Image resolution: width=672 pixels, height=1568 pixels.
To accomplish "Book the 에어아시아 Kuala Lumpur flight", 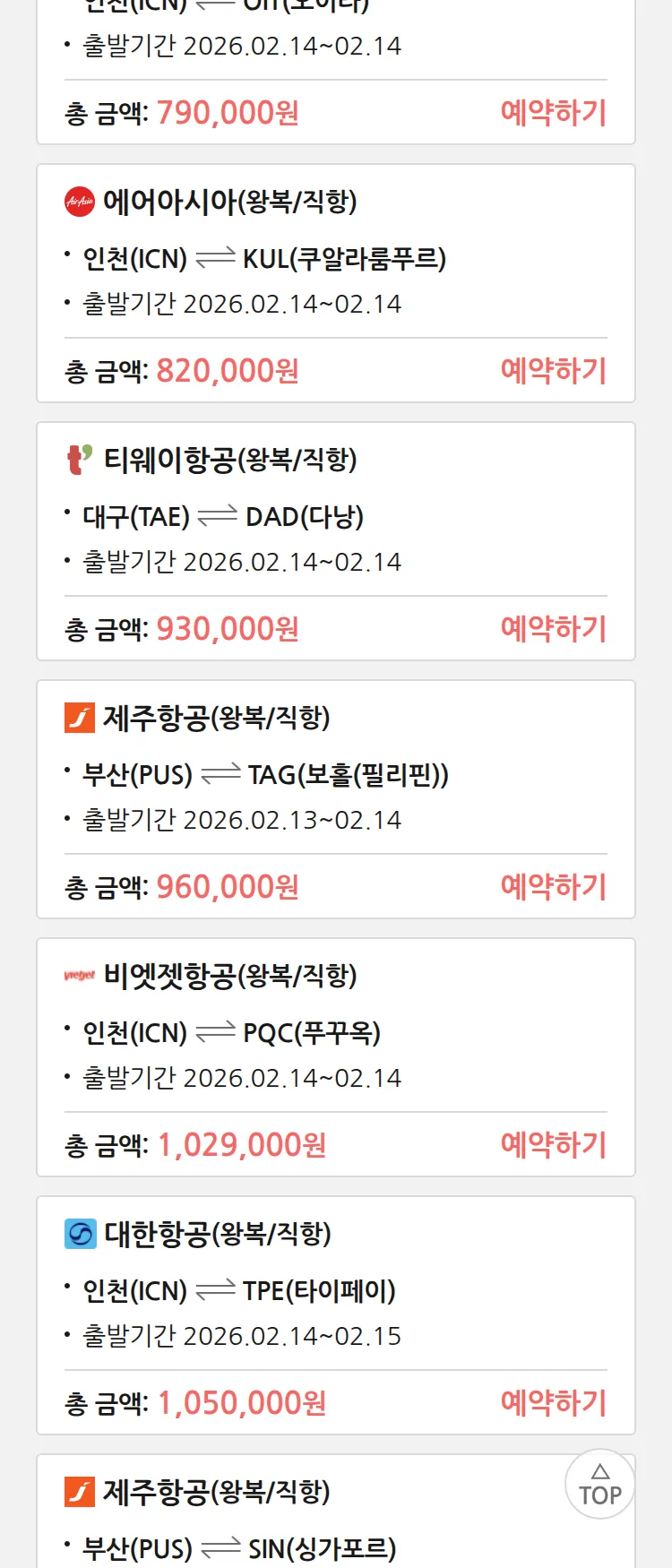I will point(553,371).
